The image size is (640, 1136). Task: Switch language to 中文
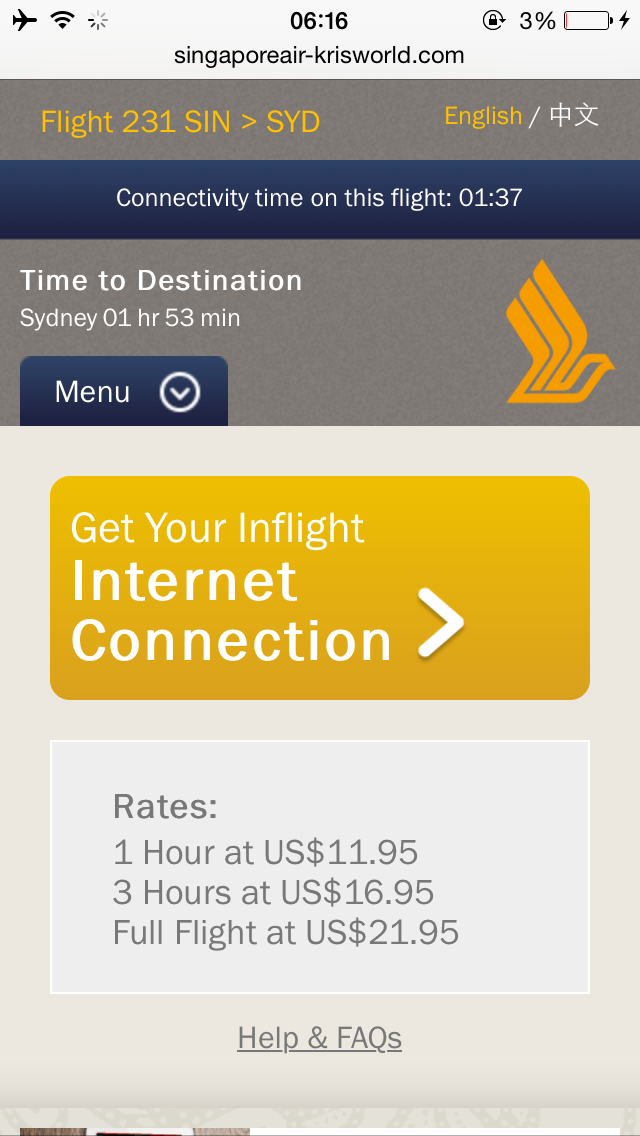pyautogui.click(x=574, y=116)
